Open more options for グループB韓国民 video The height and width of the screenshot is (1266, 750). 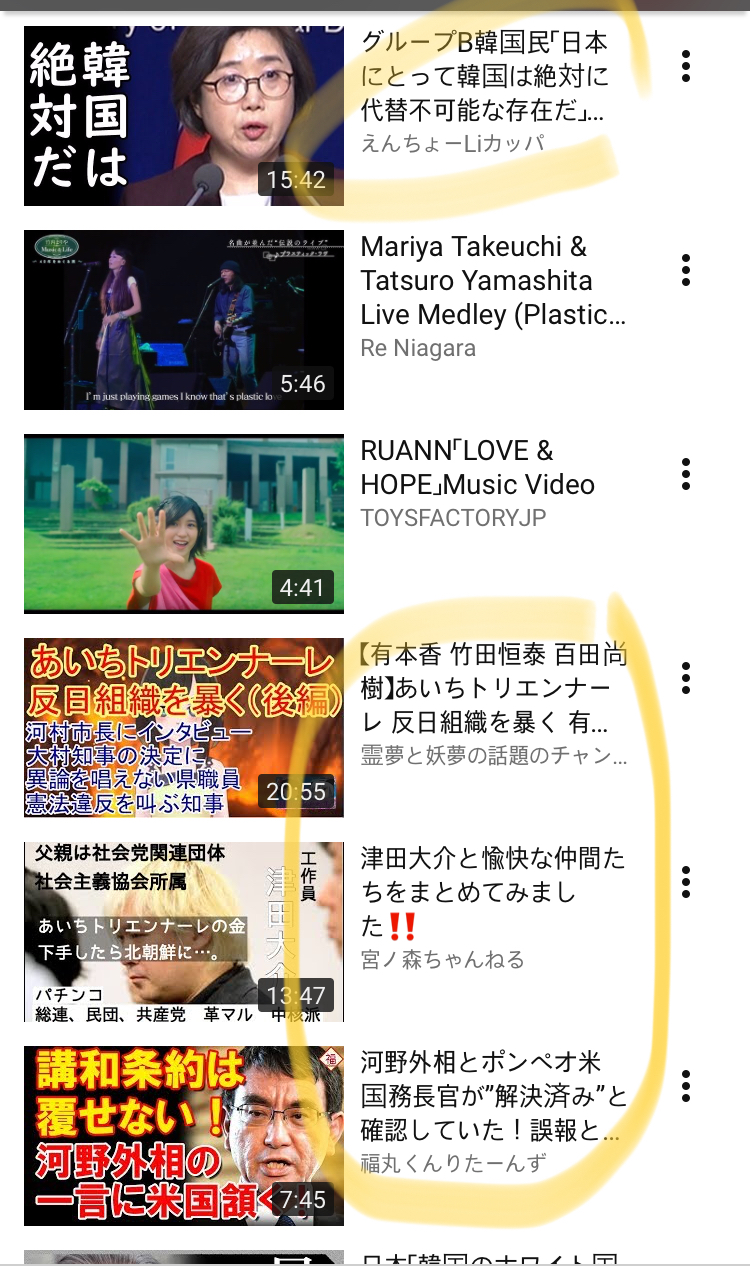click(x=686, y=66)
